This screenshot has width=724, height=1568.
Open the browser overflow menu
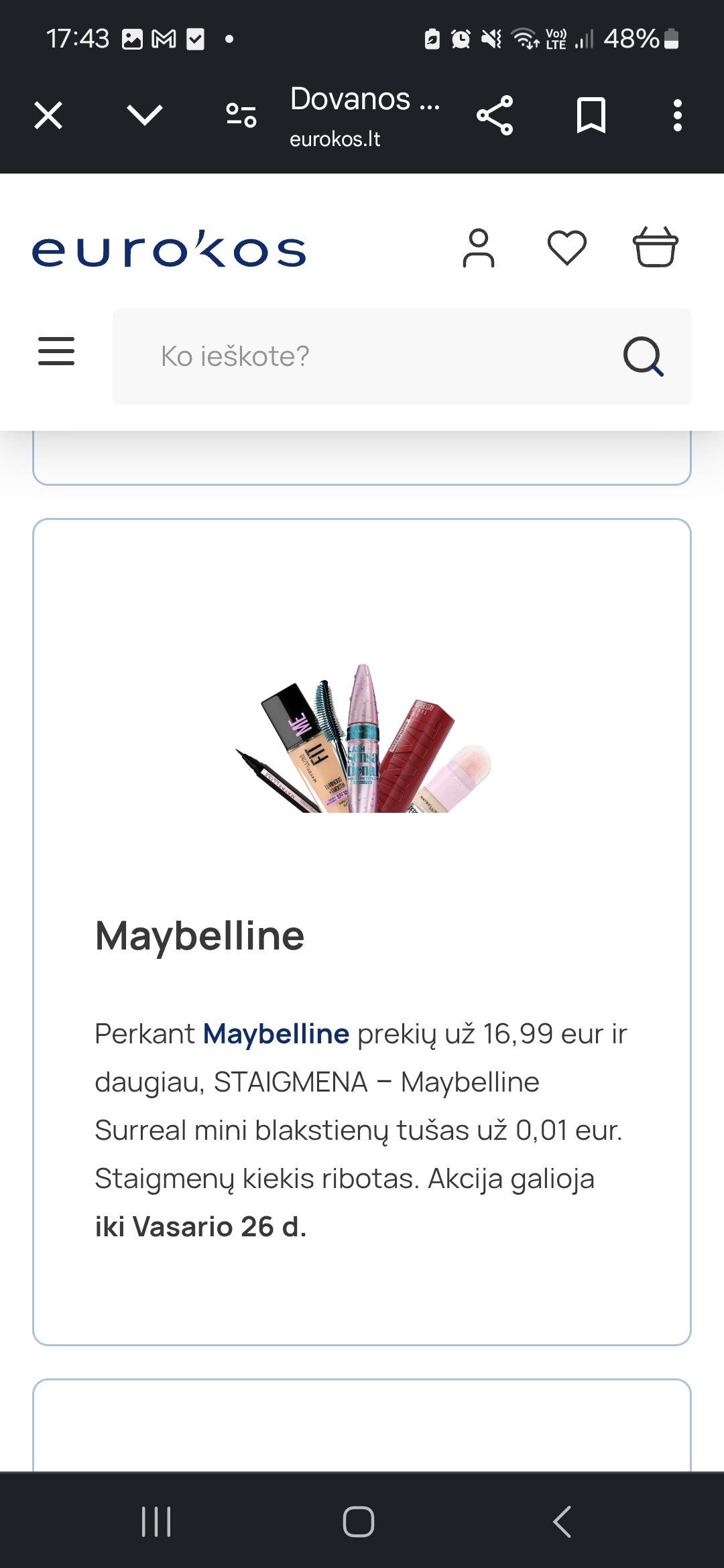pos(678,115)
